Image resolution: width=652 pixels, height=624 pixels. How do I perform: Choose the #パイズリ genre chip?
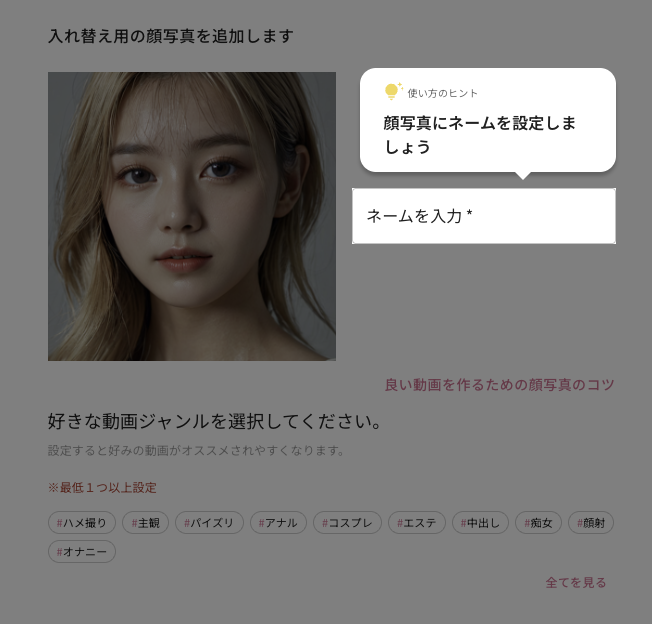point(210,522)
